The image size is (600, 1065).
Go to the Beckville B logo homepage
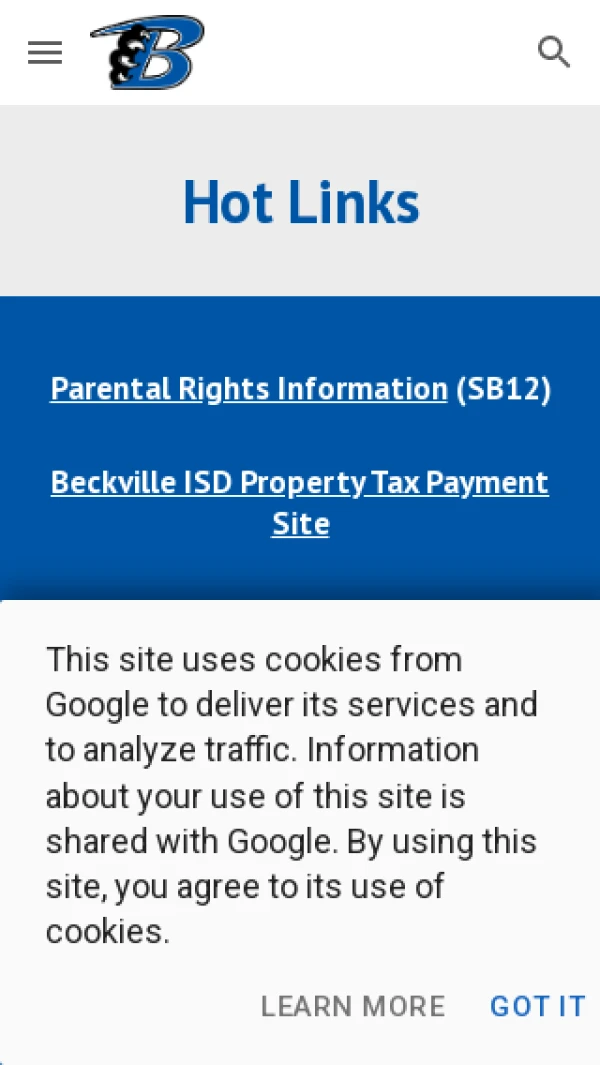(x=148, y=53)
